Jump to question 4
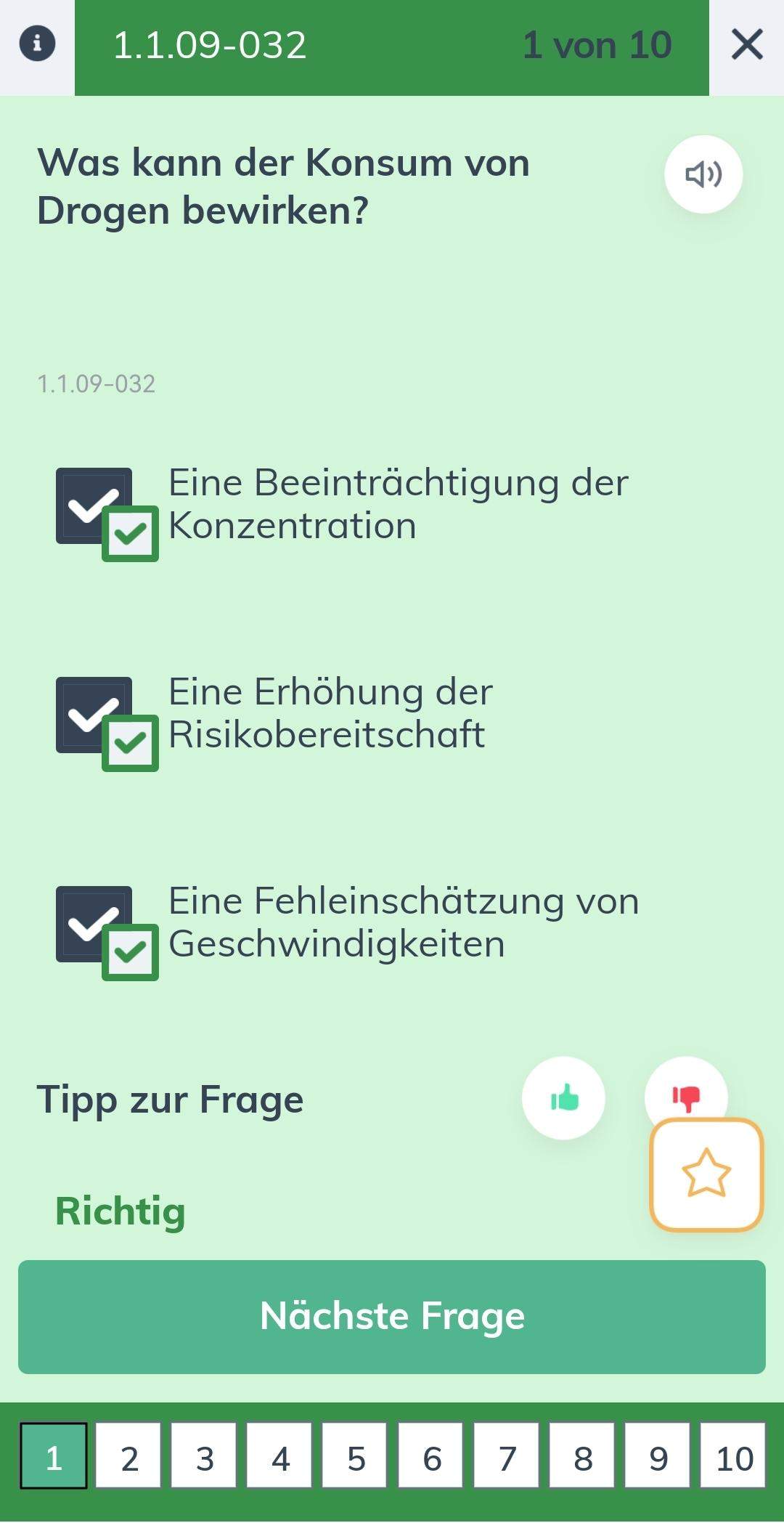This screenshot has height=1523, width=784. 280,1456
